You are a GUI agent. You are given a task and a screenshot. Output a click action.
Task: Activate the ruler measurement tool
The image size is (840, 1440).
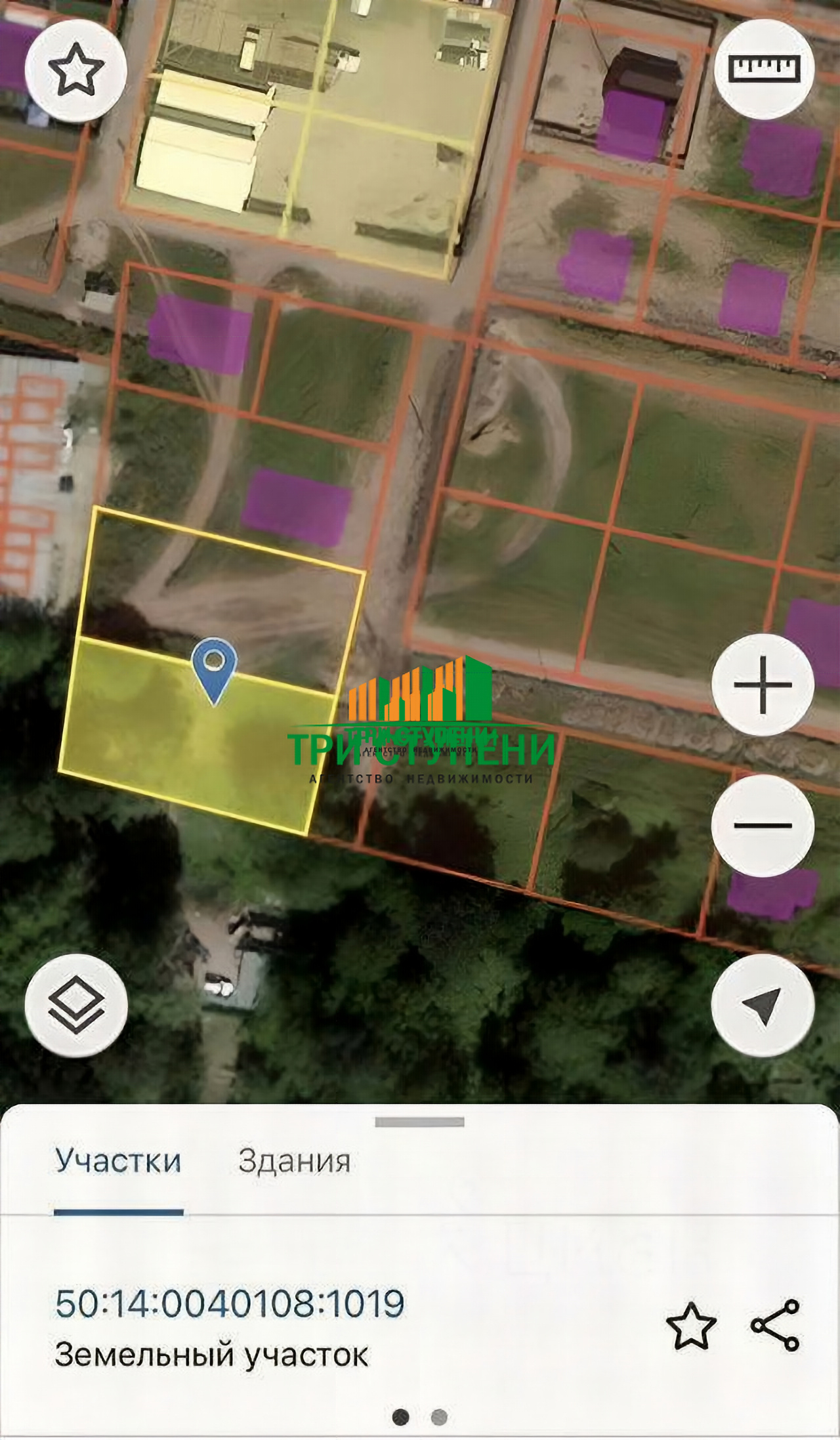(765, 69)
